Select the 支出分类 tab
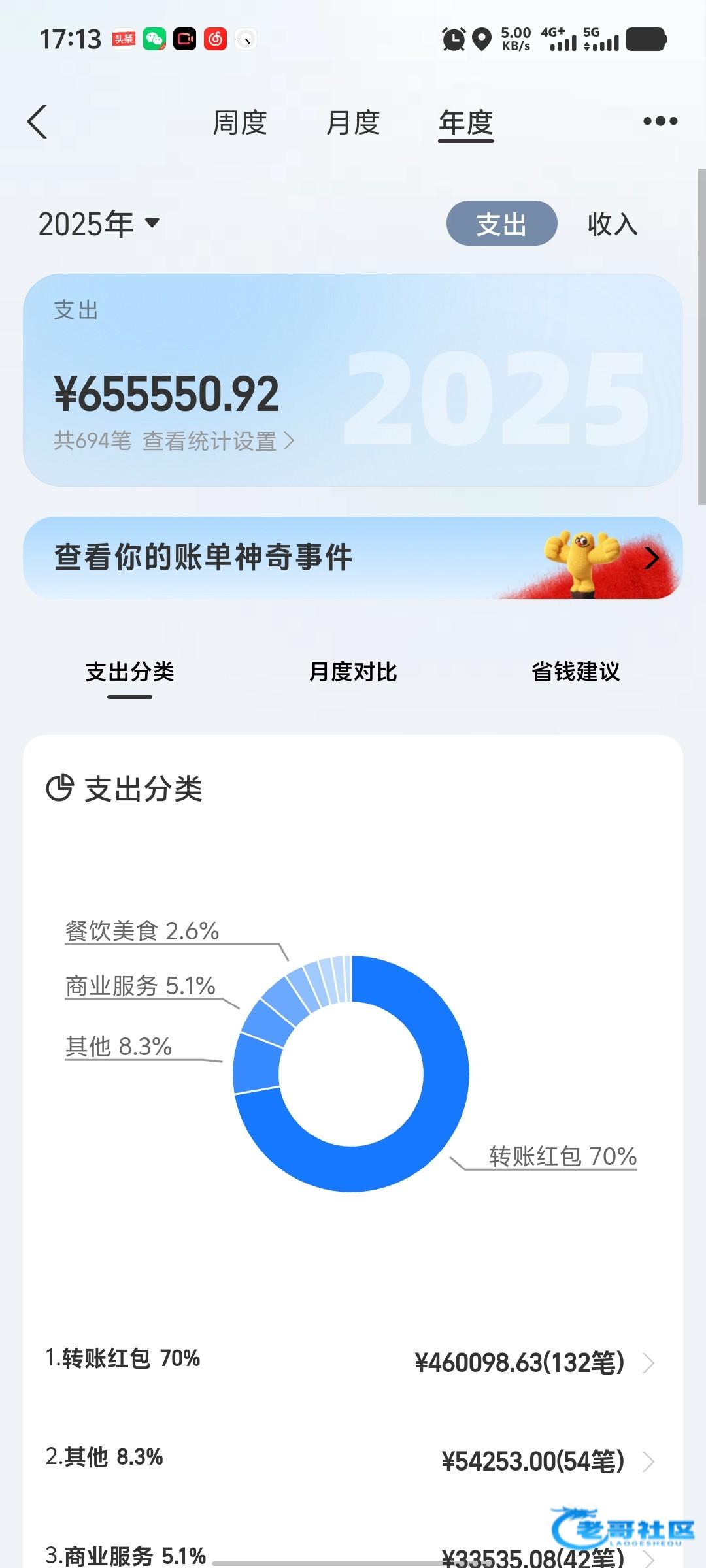 [129, 672]
